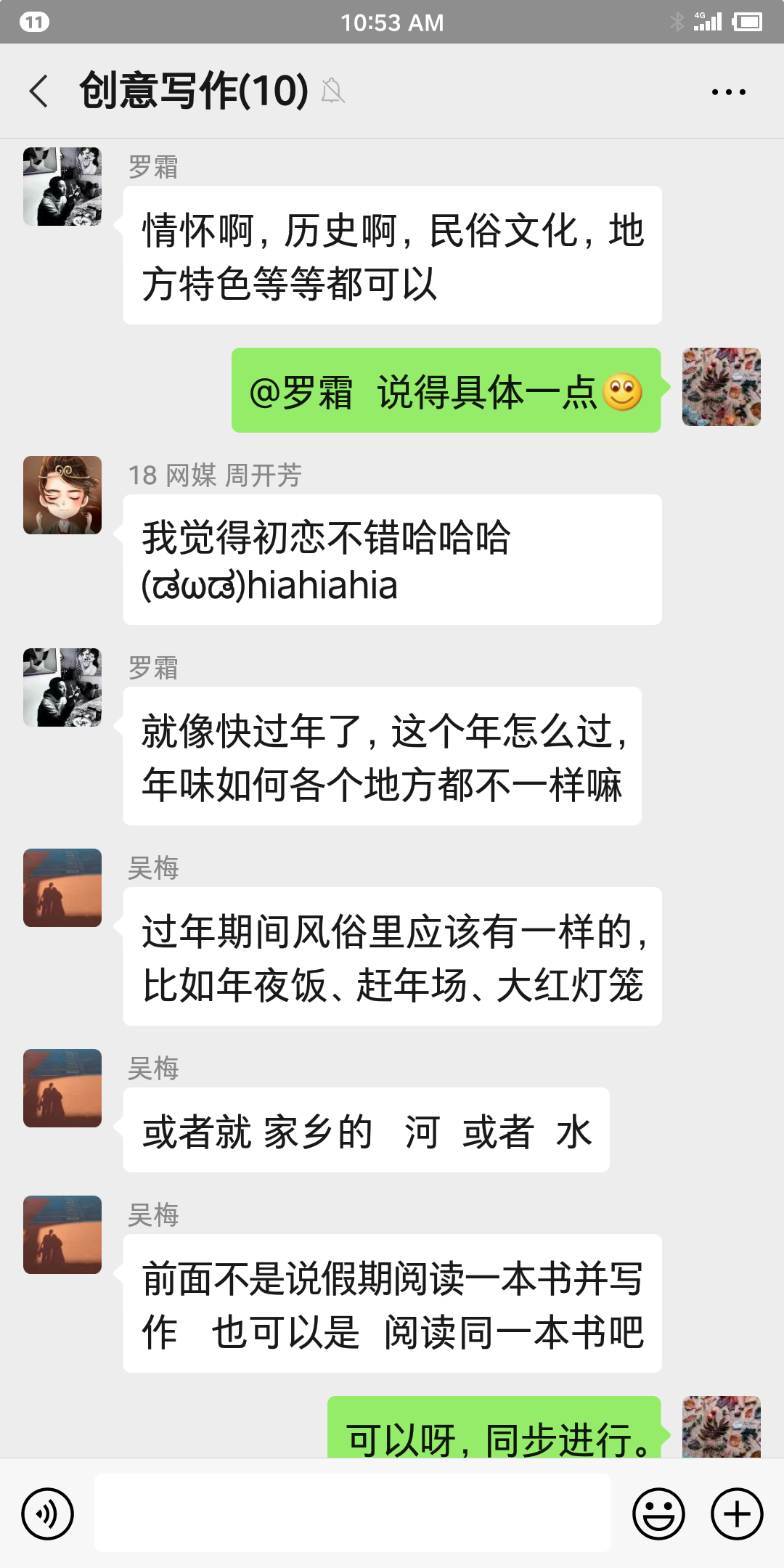Open the group chat options menu

(x=728, y=91)
